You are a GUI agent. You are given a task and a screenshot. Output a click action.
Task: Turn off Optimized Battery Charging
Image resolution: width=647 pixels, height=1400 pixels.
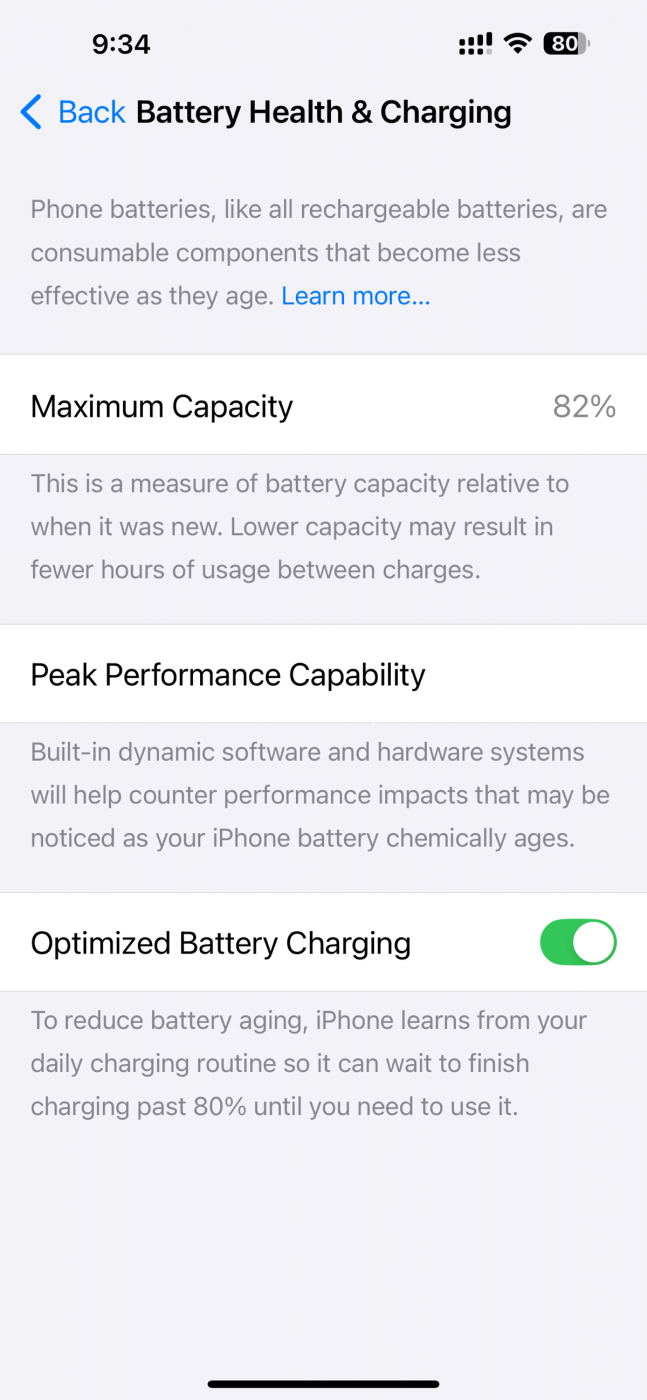click(578, 942)
